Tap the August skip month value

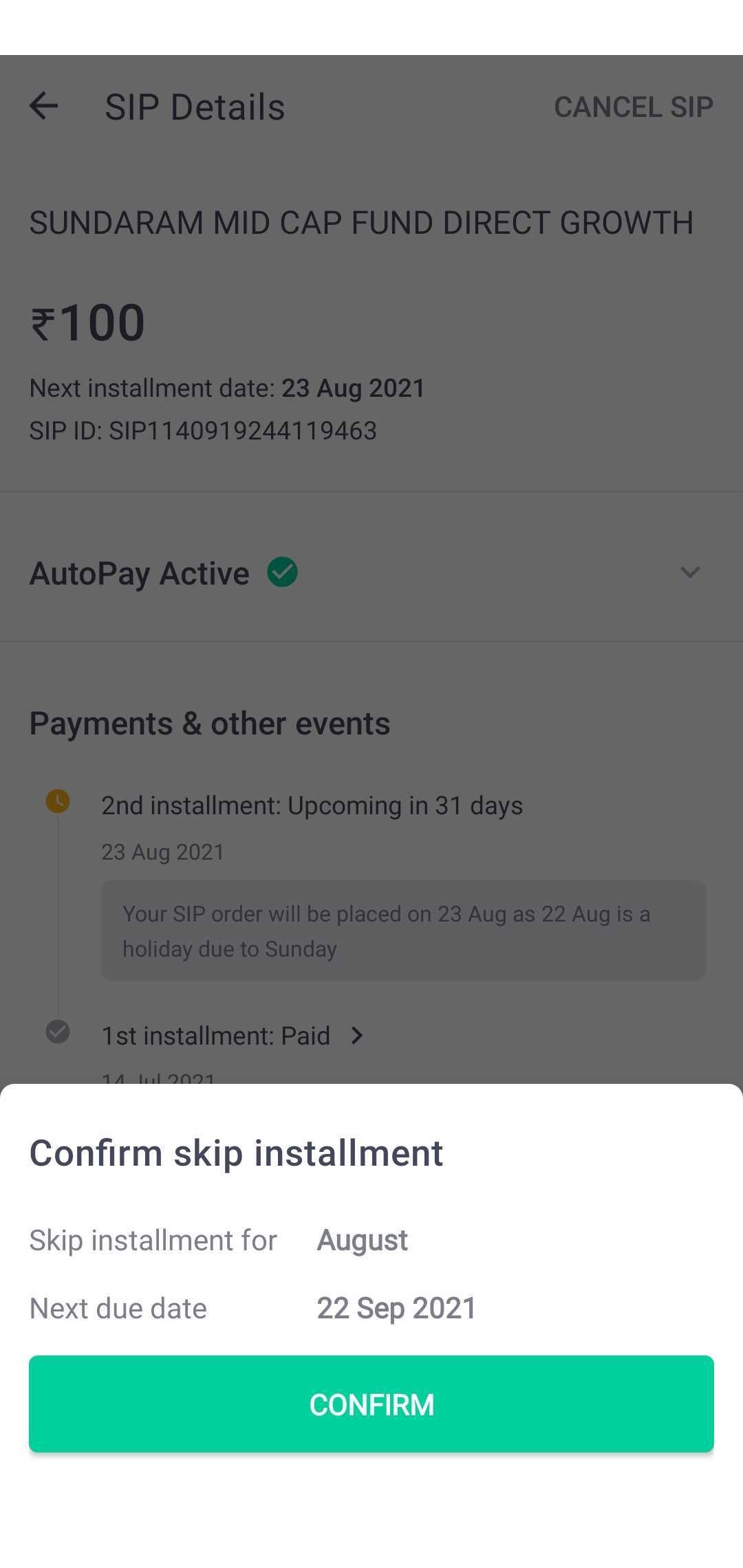pos(363,1240)
